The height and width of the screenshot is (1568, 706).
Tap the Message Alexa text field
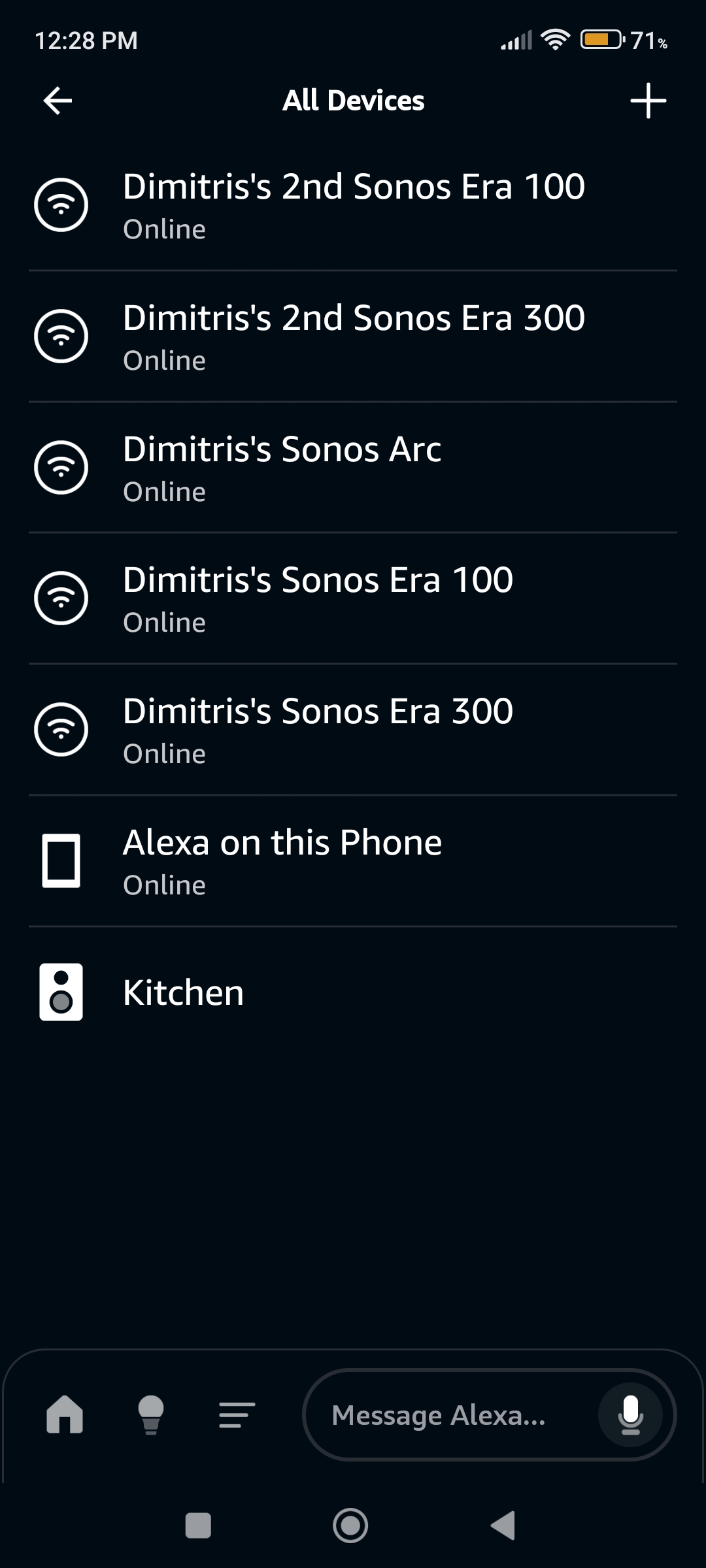451,1415
